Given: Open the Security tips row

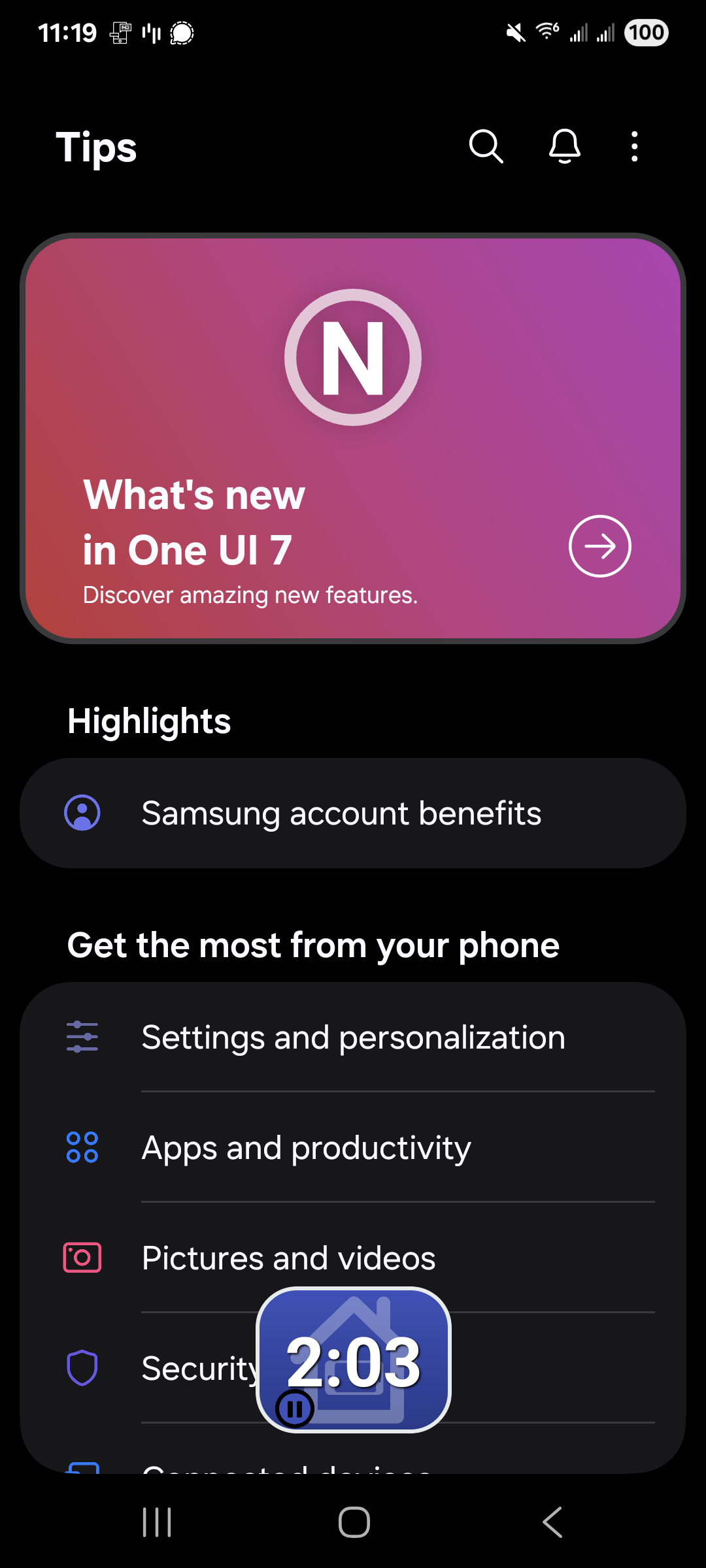Looking at the screenshot, I should (163, 1368).
